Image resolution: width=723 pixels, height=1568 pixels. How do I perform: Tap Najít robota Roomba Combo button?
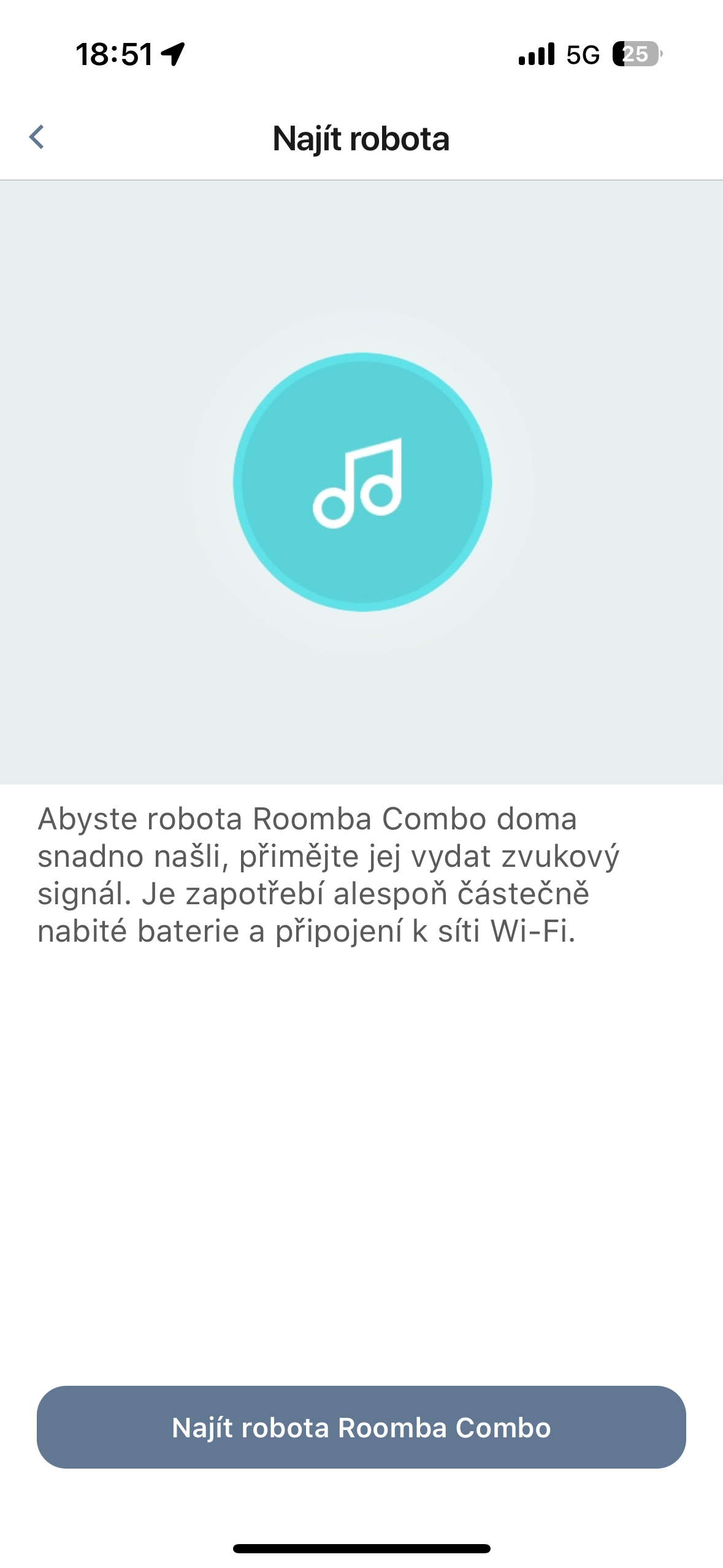[361, 1427]
